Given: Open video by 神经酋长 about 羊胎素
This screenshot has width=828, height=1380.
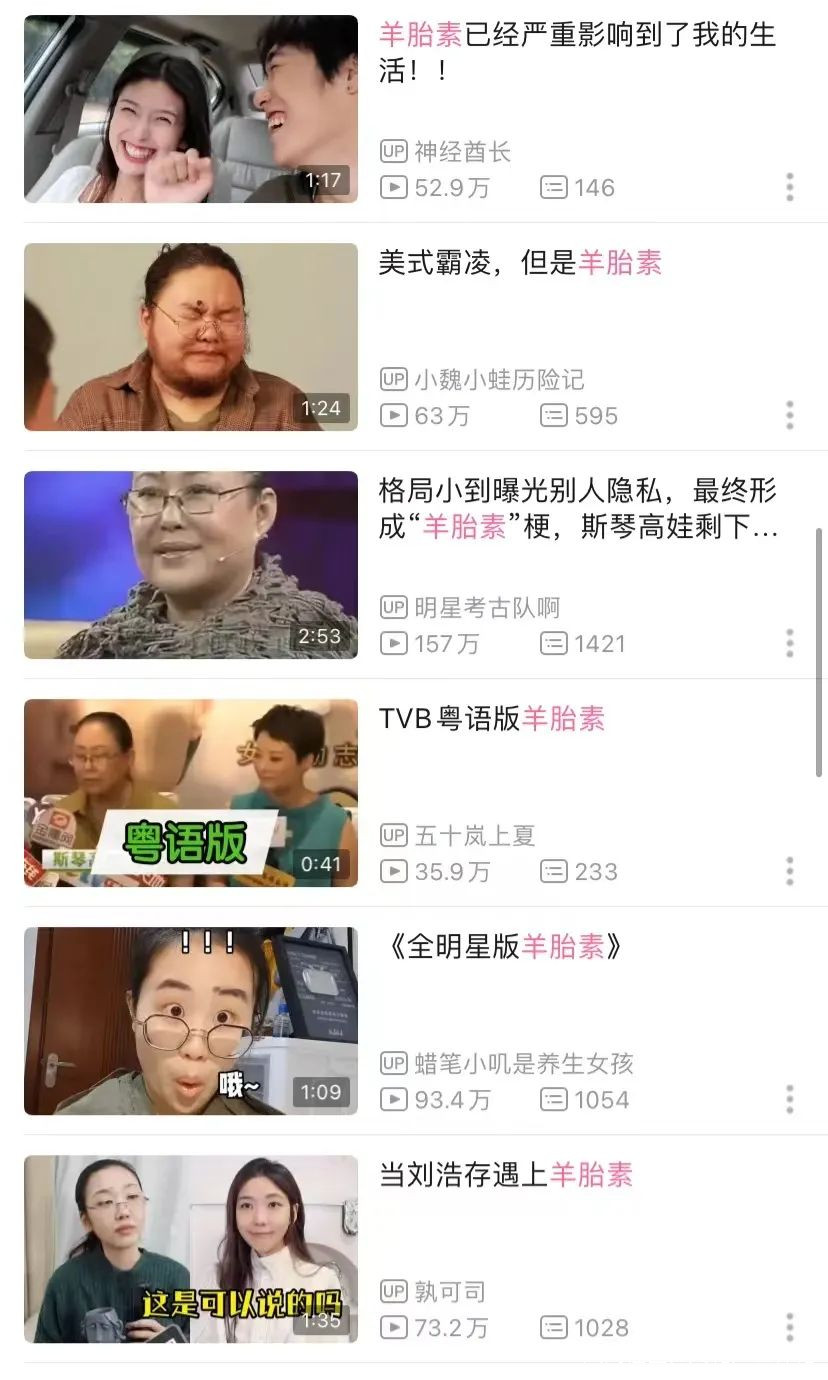Looking at the screenshot, I should click(190, 109).
